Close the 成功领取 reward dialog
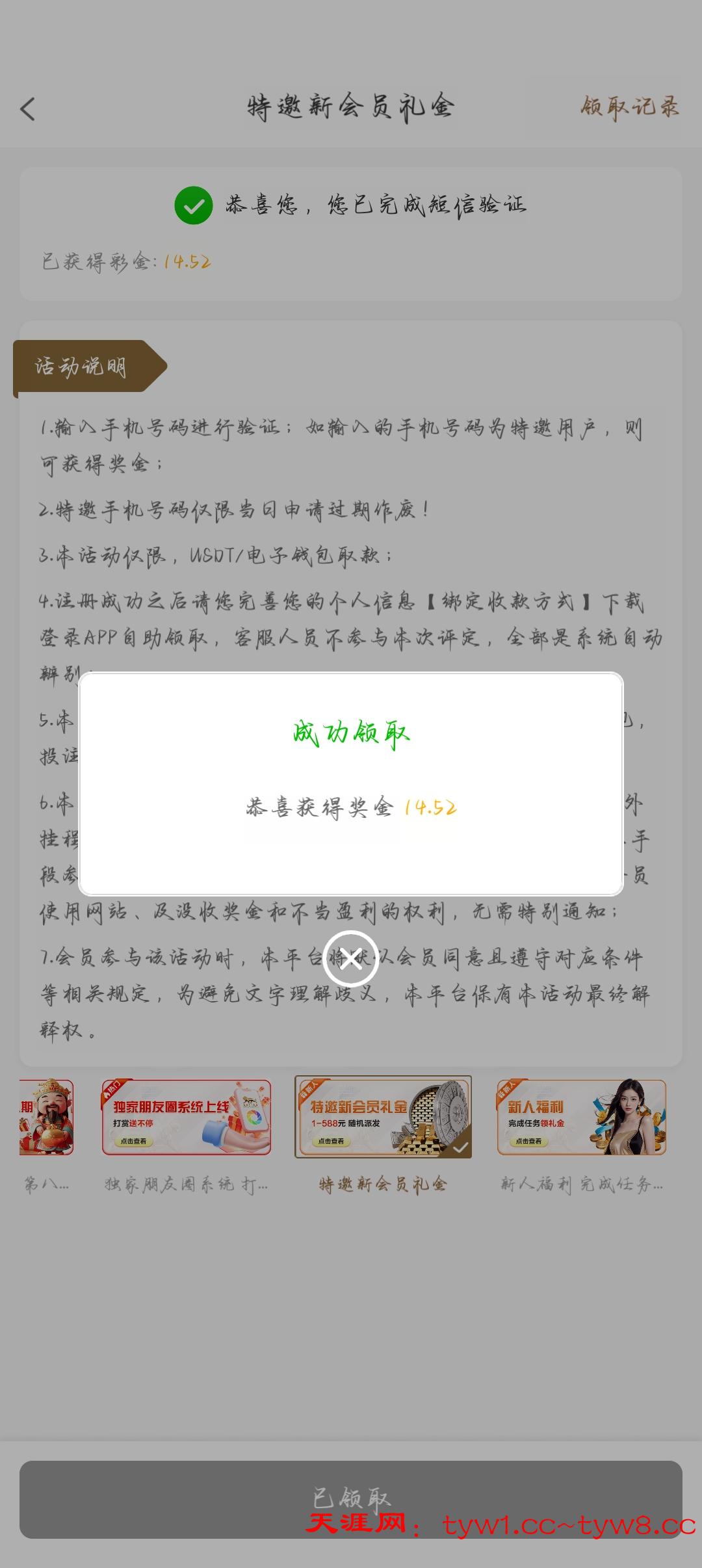This screenshot has width=702, height=1568. click(x=351, y=959)
